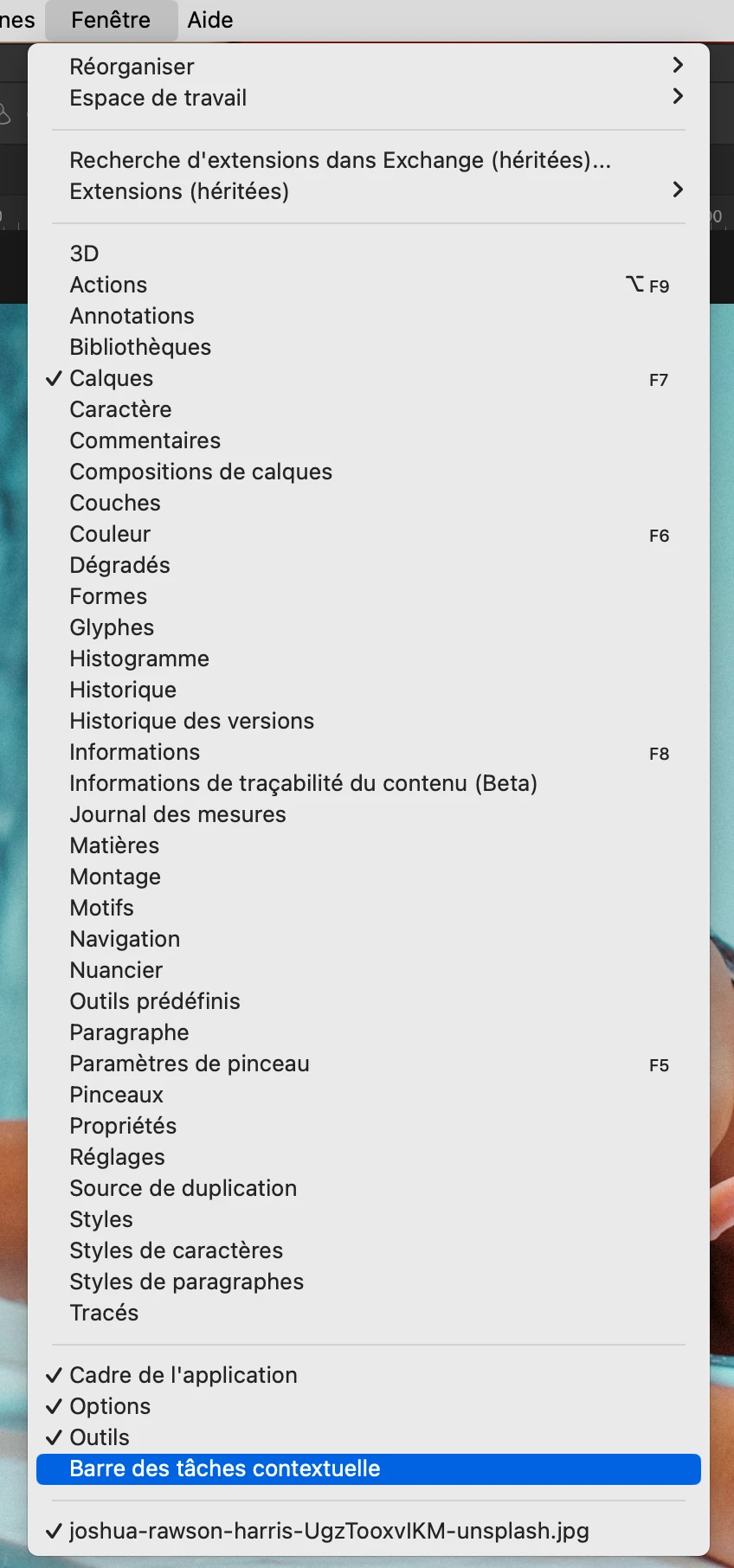Open the Navigation panel

tap(126, 939)
